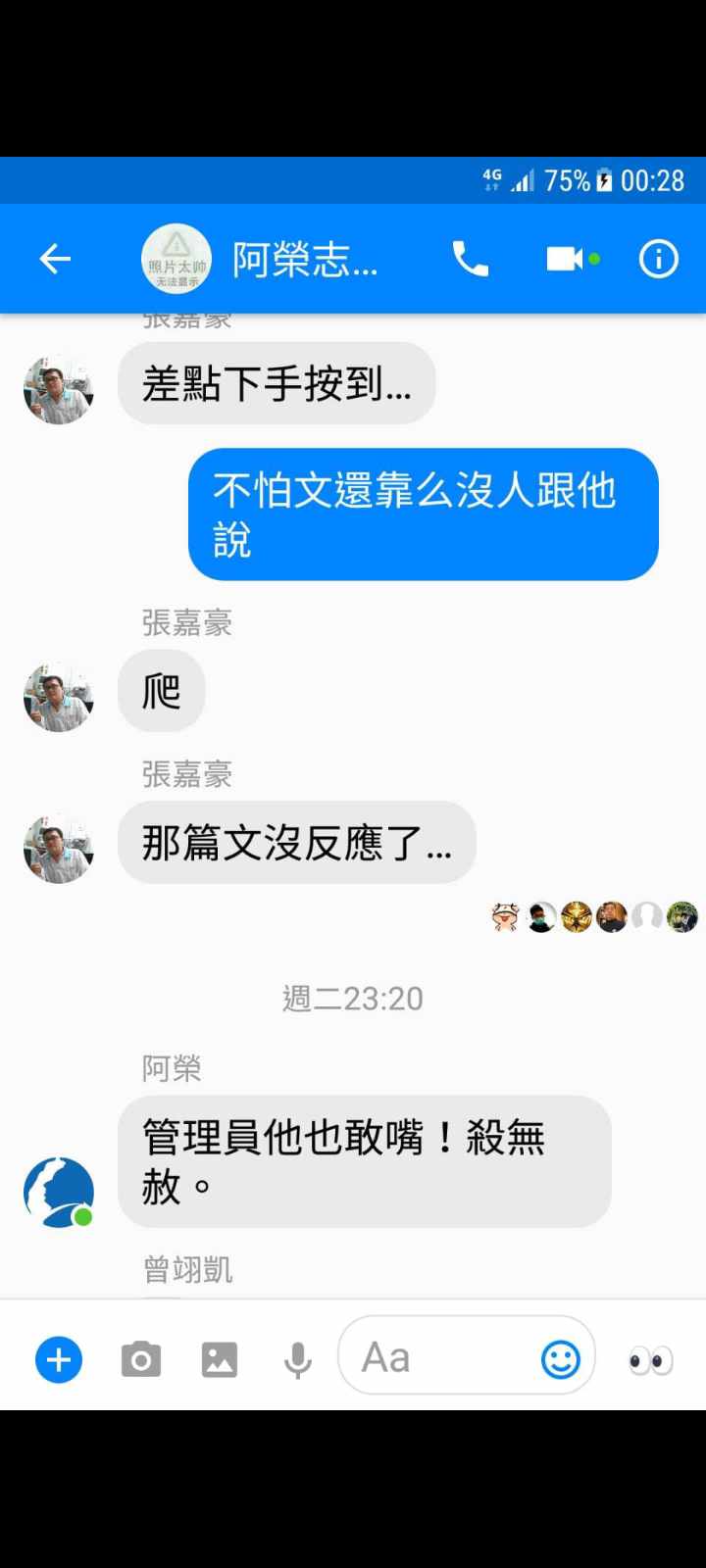The width and height of the screenshot is (706, 1568).
Task: Open more options plus button
Action: (x=59, y=1359)
